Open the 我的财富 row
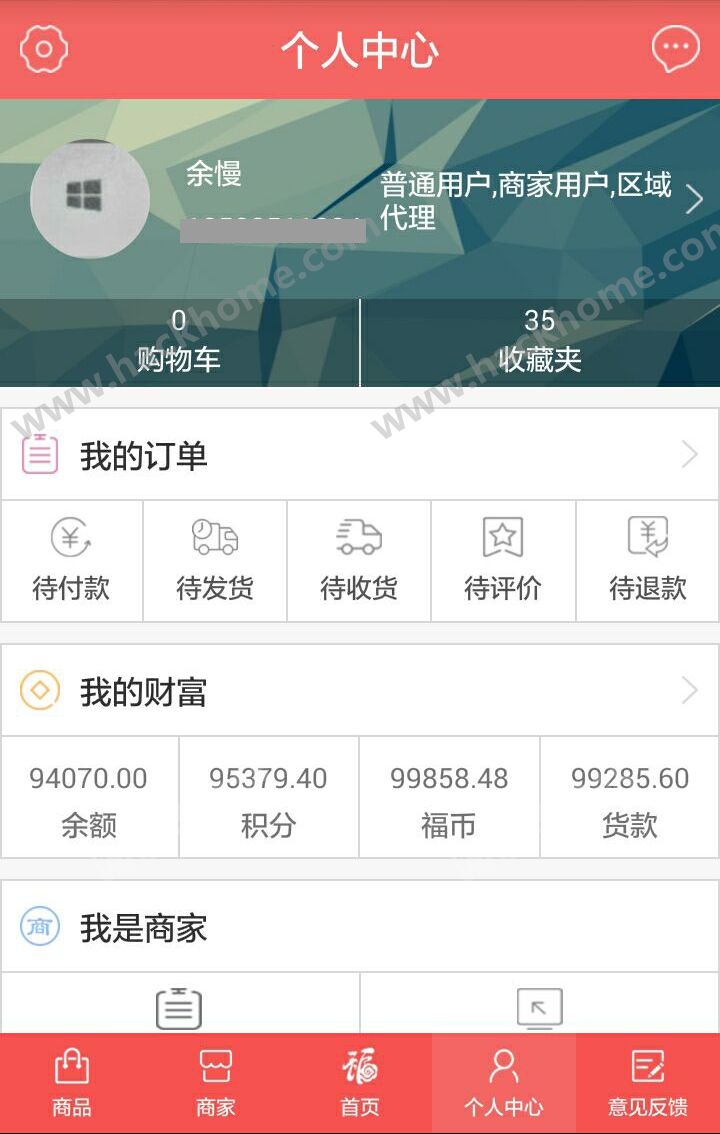This screenshot has width=720, height=1134. (360, 691)
